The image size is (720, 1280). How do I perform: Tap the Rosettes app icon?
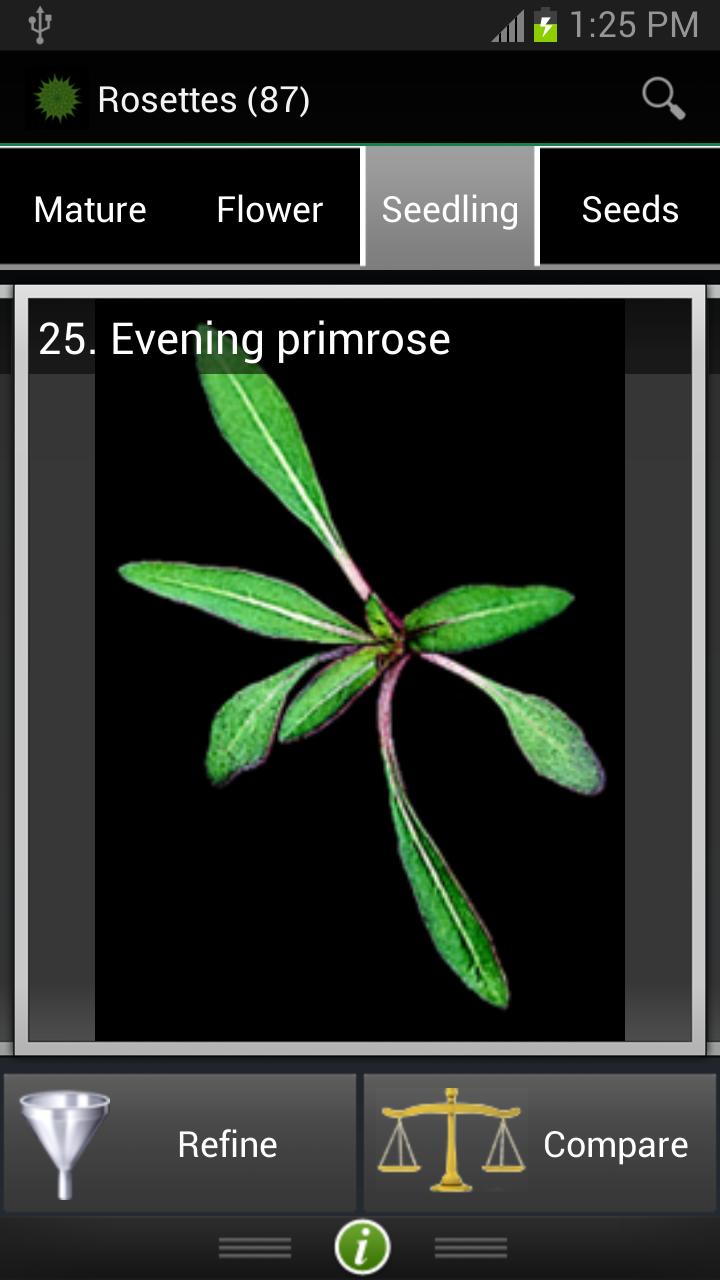tap(57, 99)
